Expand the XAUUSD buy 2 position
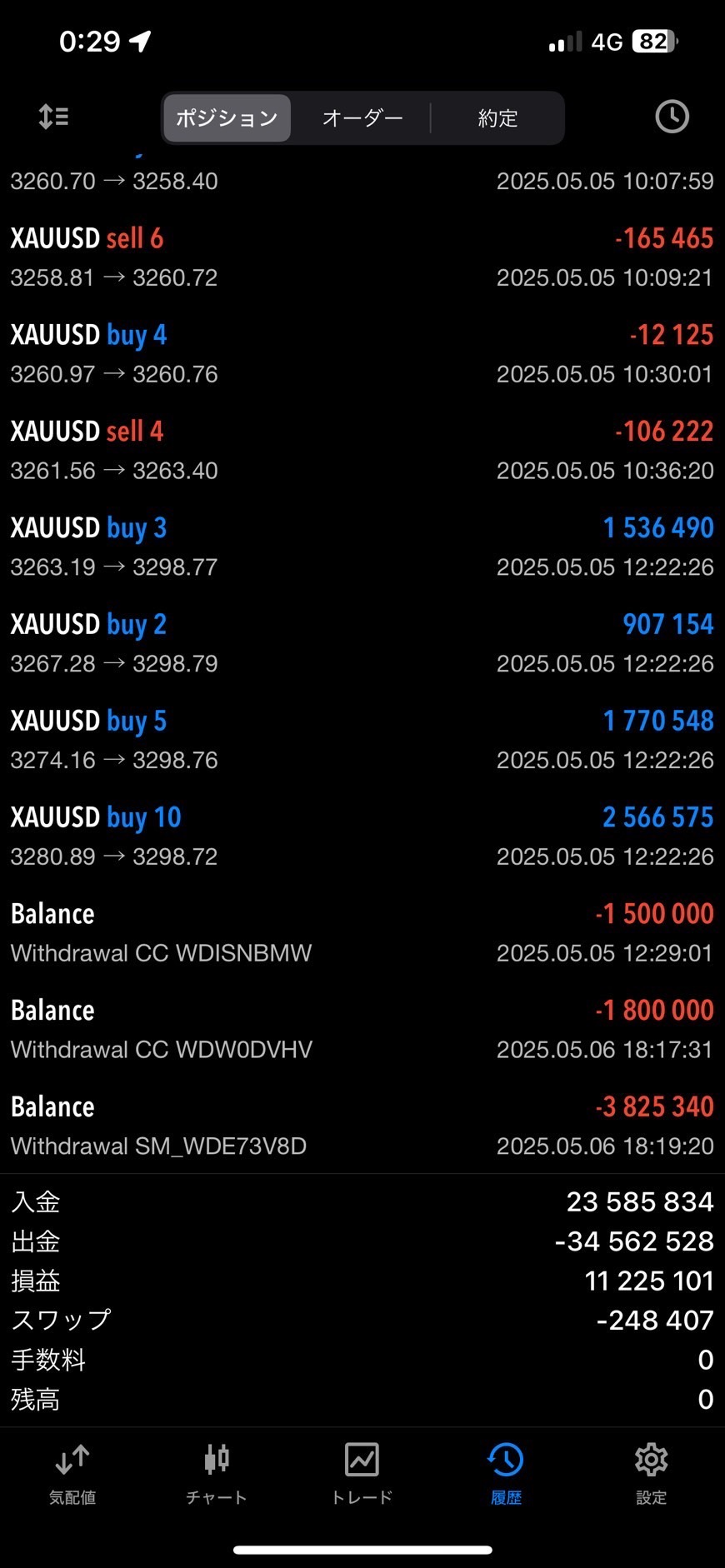 (x=362, y=644)
